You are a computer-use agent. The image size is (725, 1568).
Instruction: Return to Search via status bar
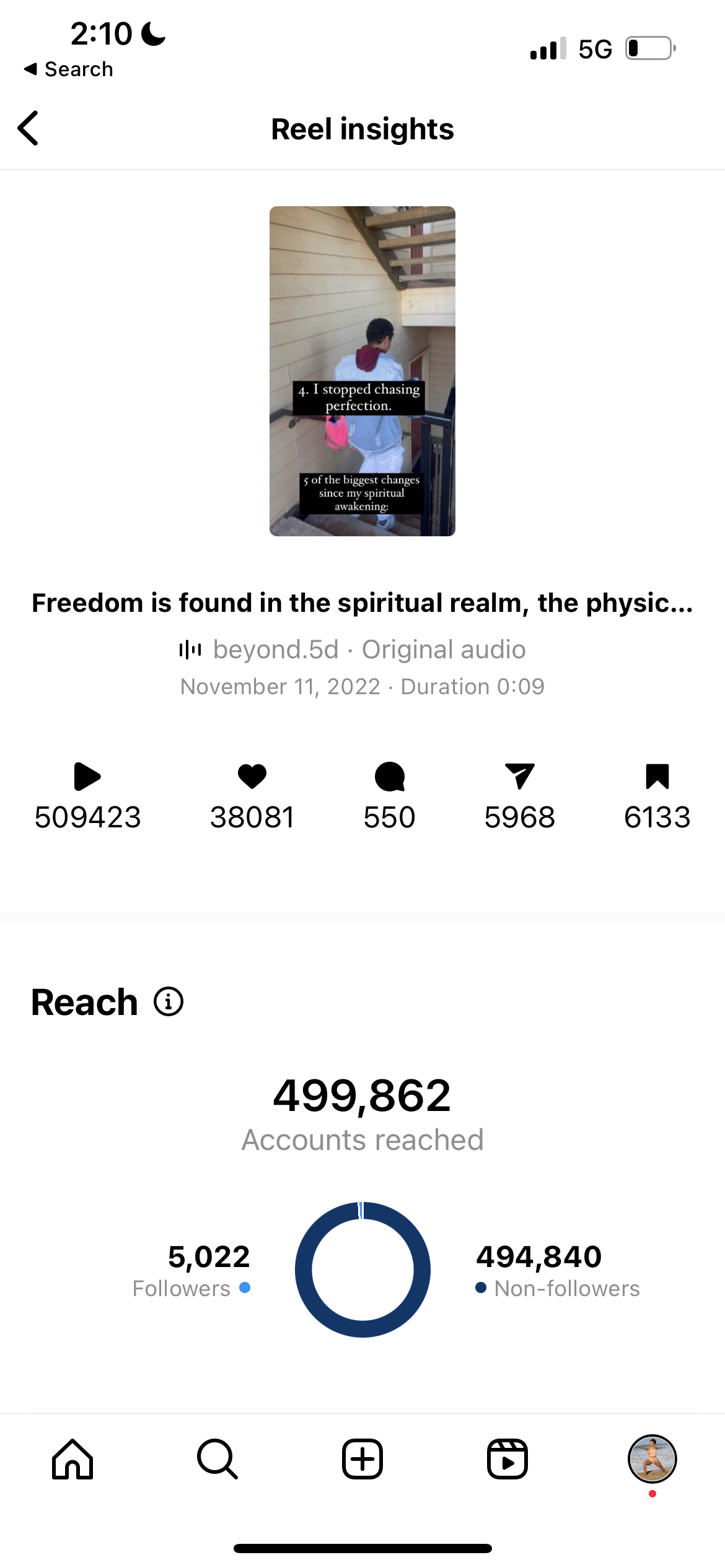[x=68, y=69]
